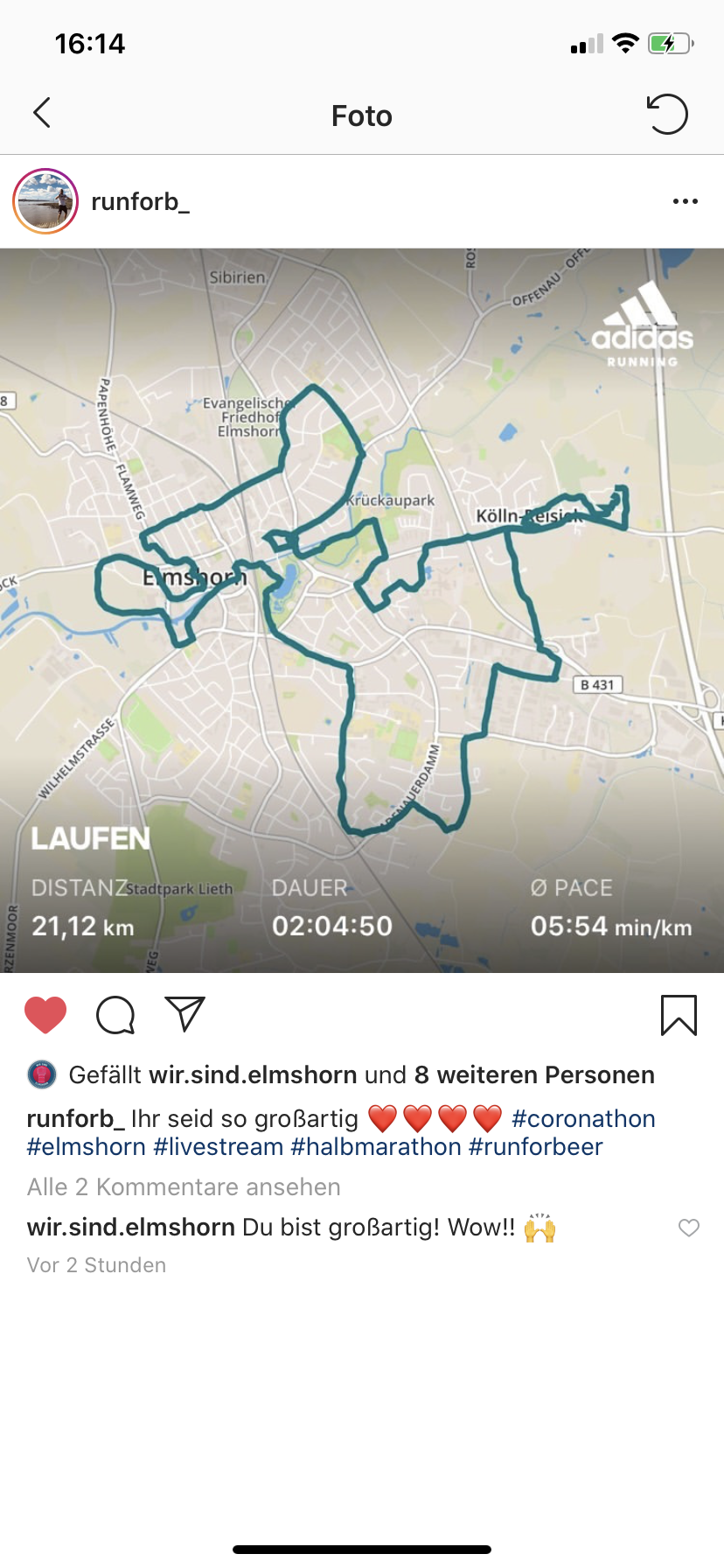Bookmark this running post

pos(679,1015)
